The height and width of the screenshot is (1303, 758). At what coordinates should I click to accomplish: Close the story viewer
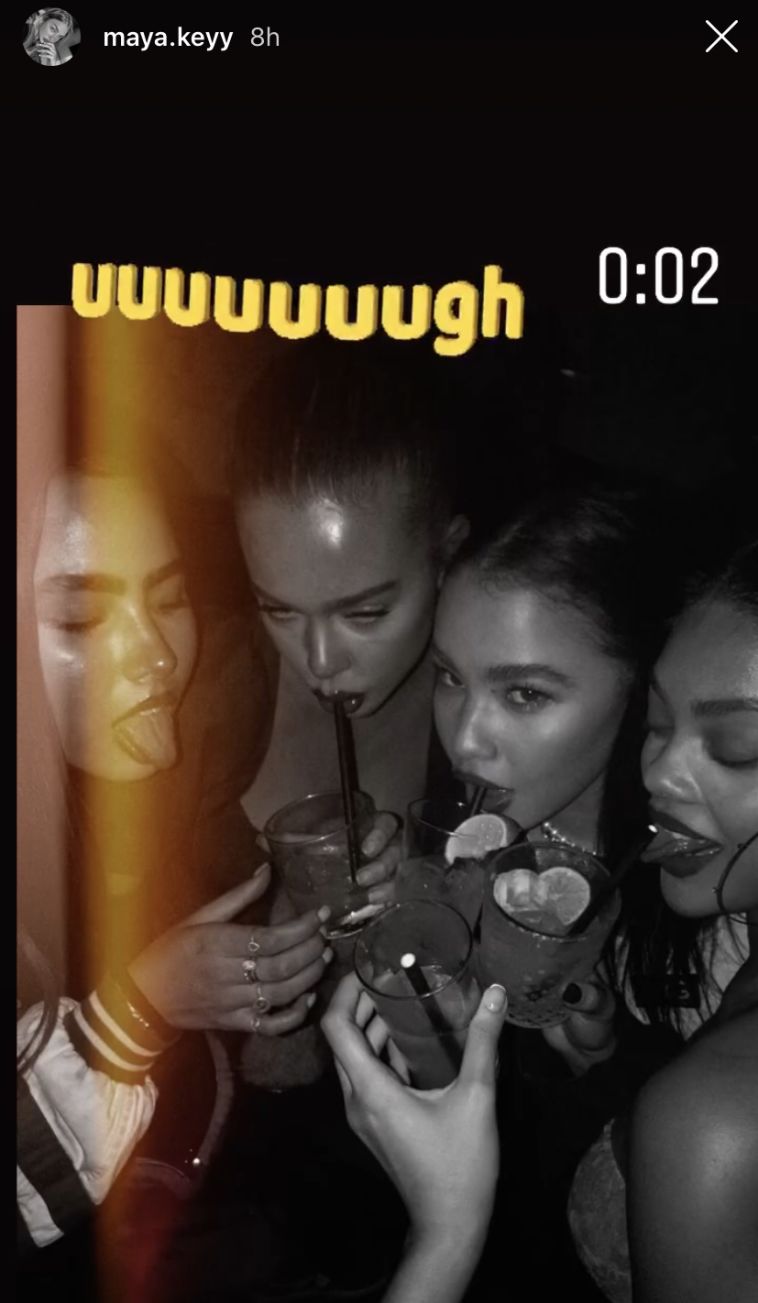click(721, 37)
